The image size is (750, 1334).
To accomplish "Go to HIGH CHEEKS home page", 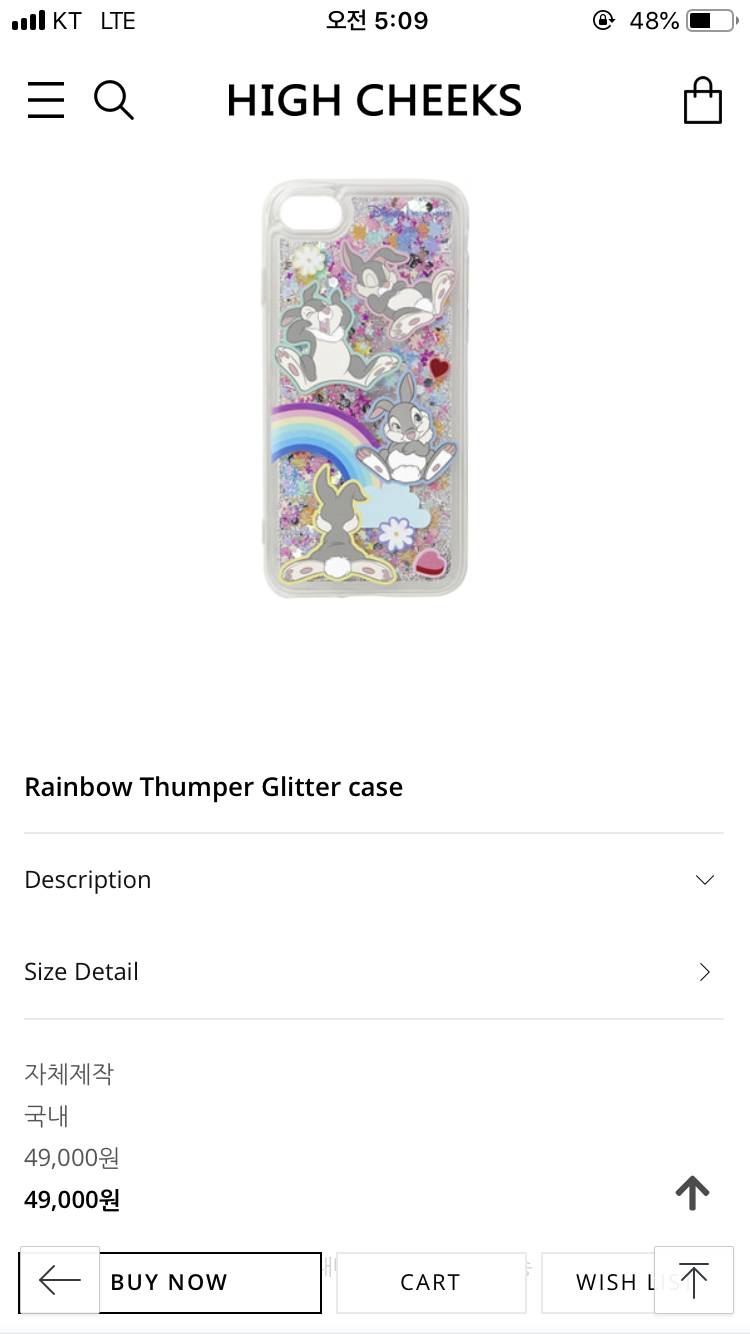I will (374, 101).
